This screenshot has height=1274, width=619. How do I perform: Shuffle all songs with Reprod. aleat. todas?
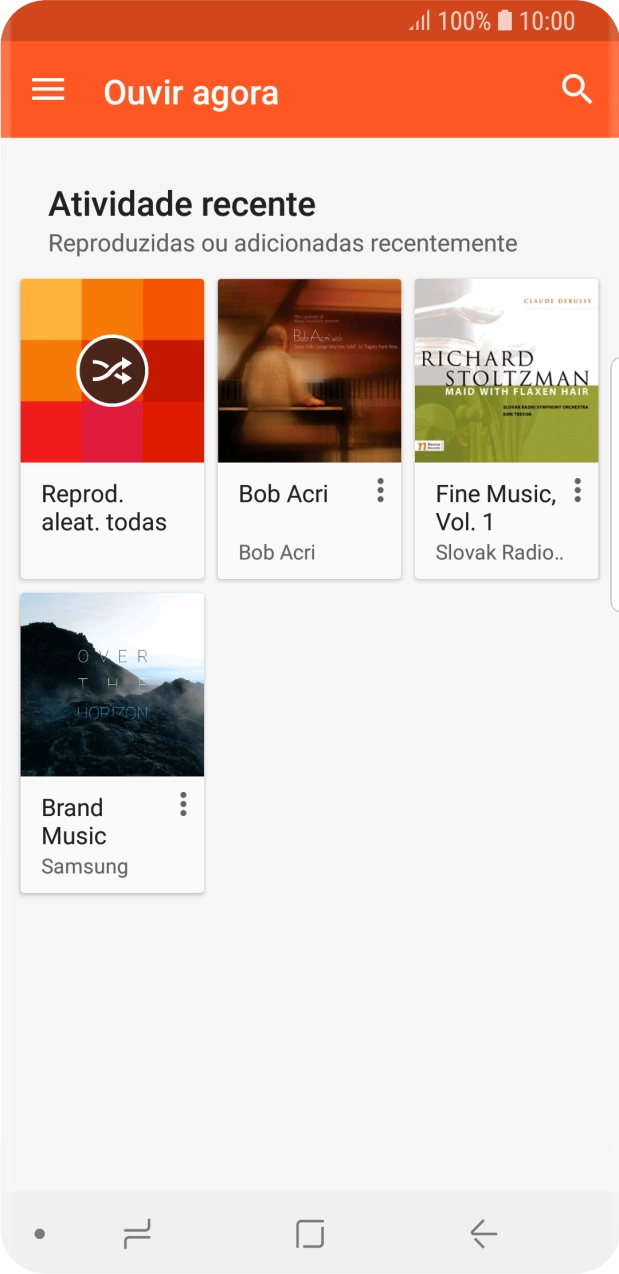coord(112,371)
